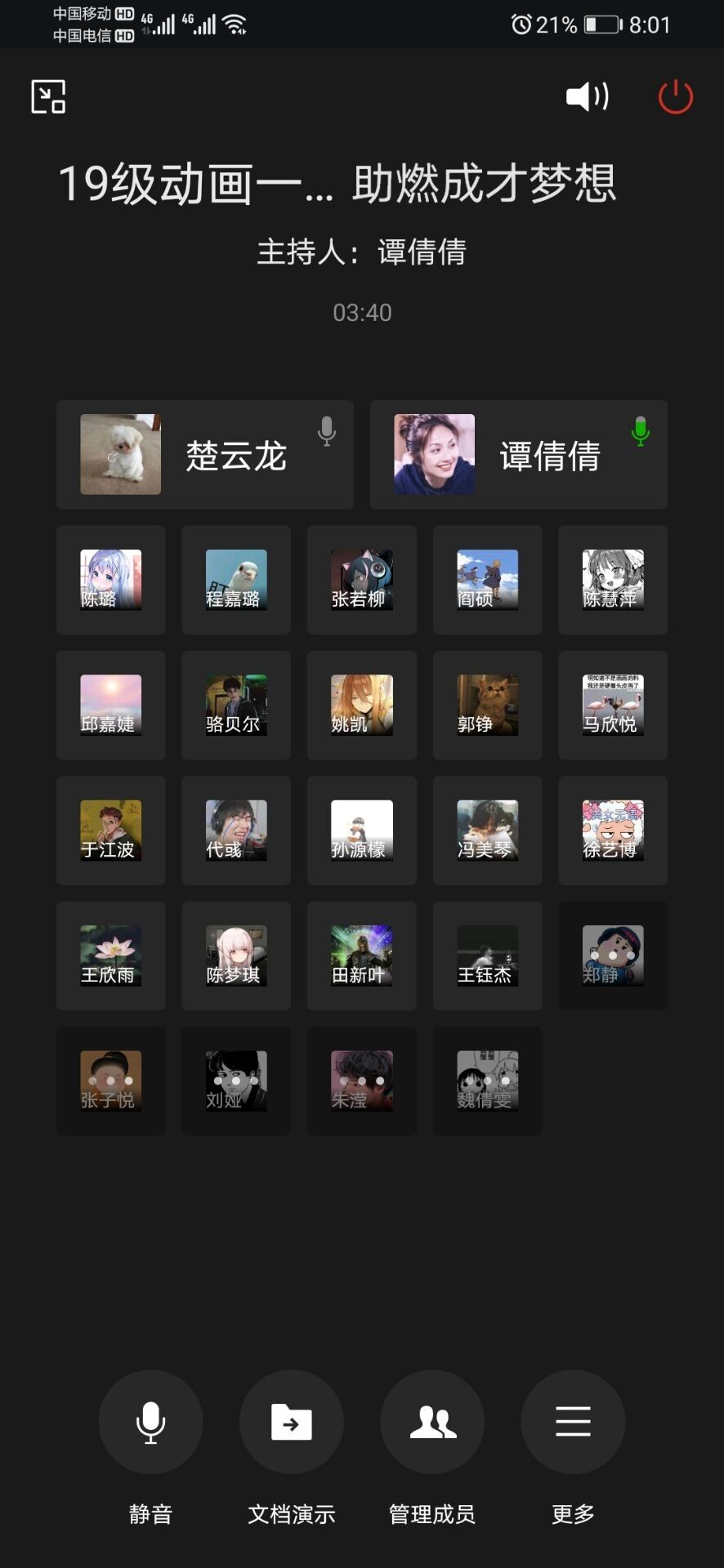This screenshot has width=724, height=1568.
Task: Select participant 冯美琴
Action: point(487,831)
